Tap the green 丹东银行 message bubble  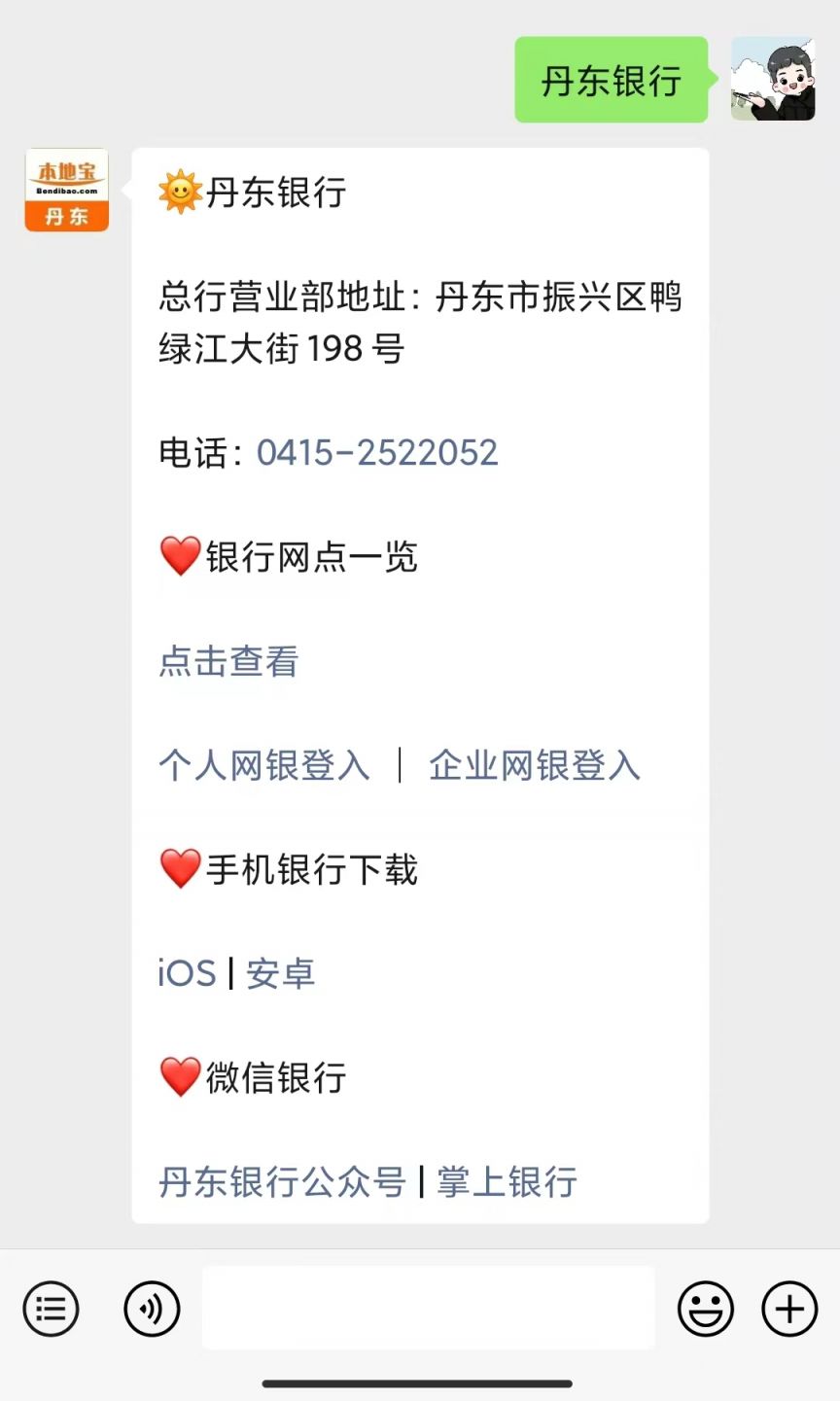coord(611,83)
